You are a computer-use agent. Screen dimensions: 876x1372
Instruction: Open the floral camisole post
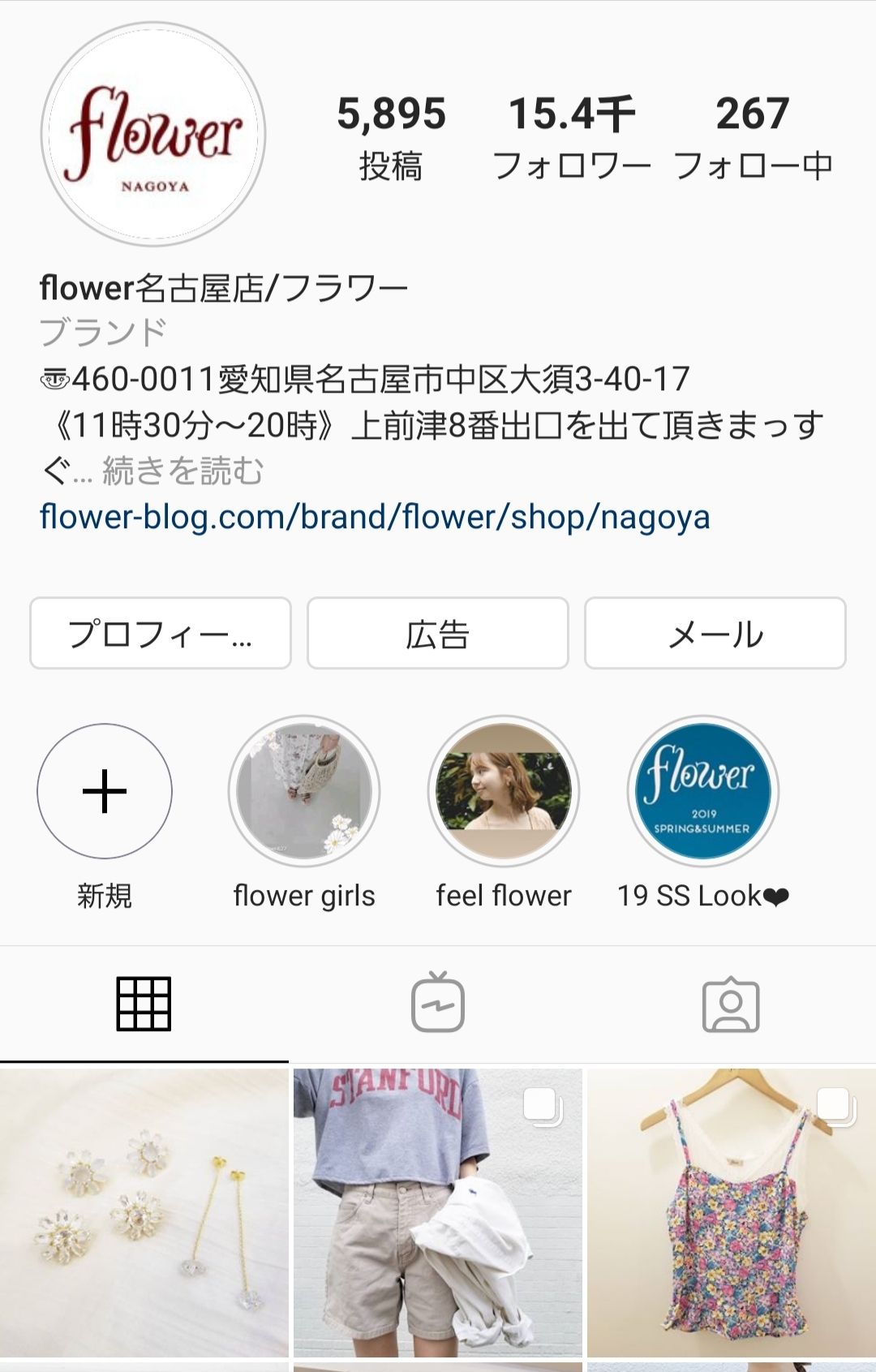point(732,1212)
